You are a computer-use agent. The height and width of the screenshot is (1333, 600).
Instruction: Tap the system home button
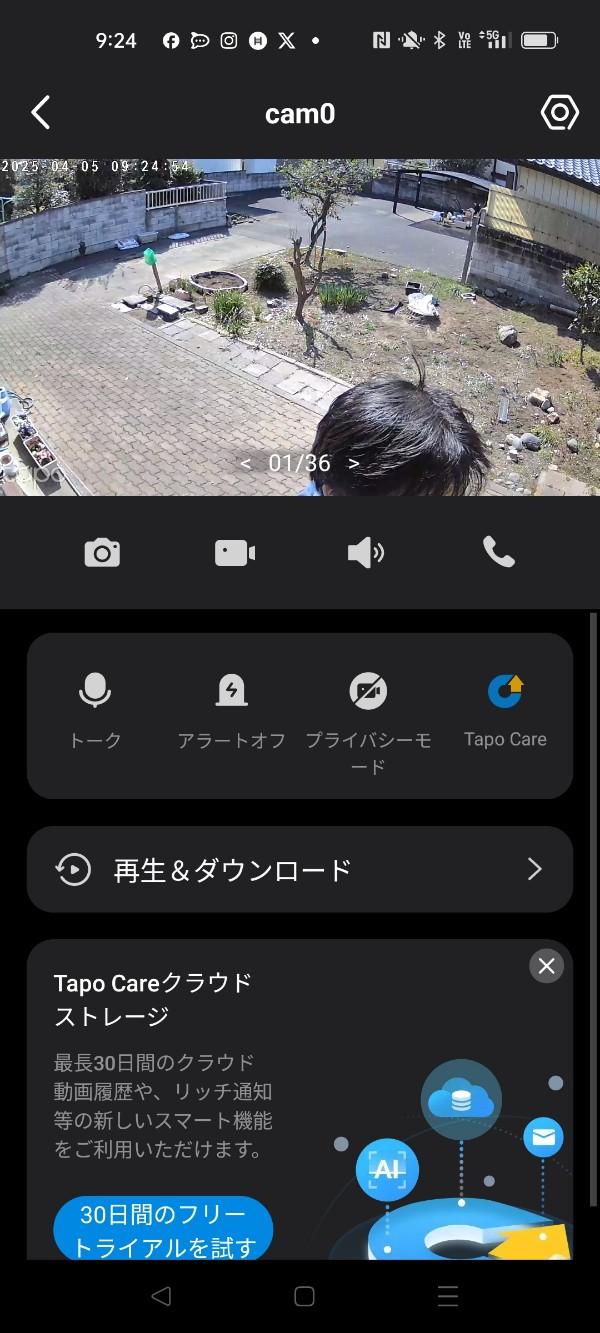304,1297
